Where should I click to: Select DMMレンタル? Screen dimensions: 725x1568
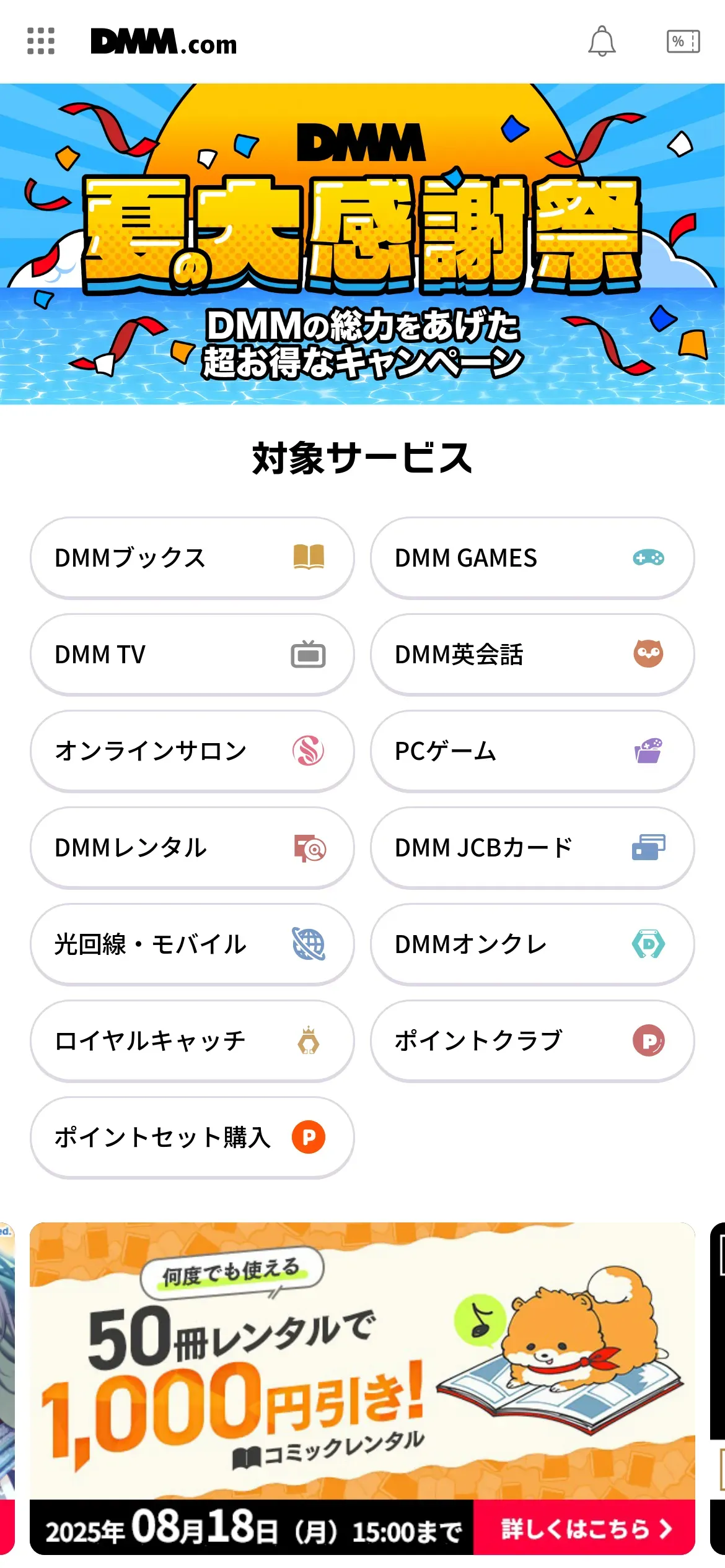coord(192,848)
